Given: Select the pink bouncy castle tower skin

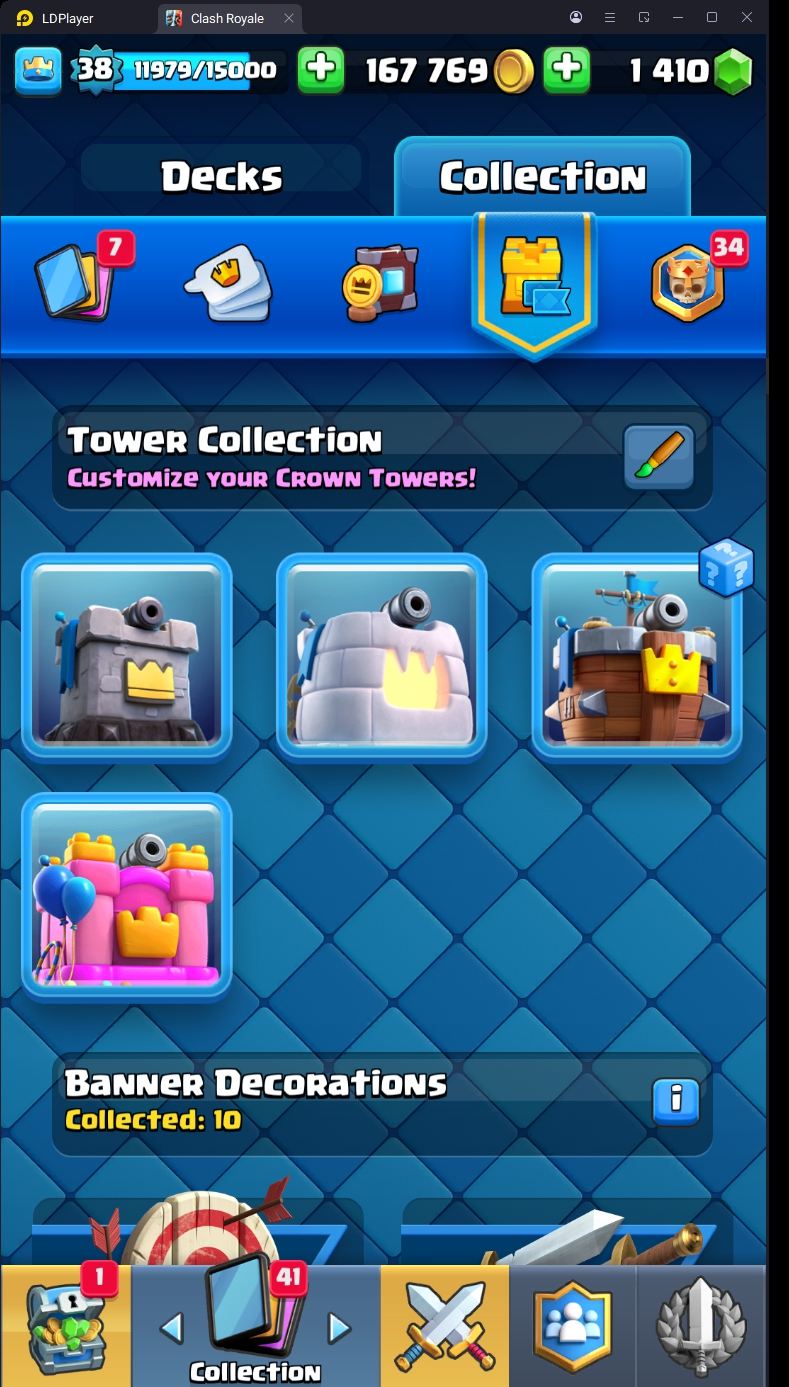Looking at the screenshot, I should coord(127,896).
